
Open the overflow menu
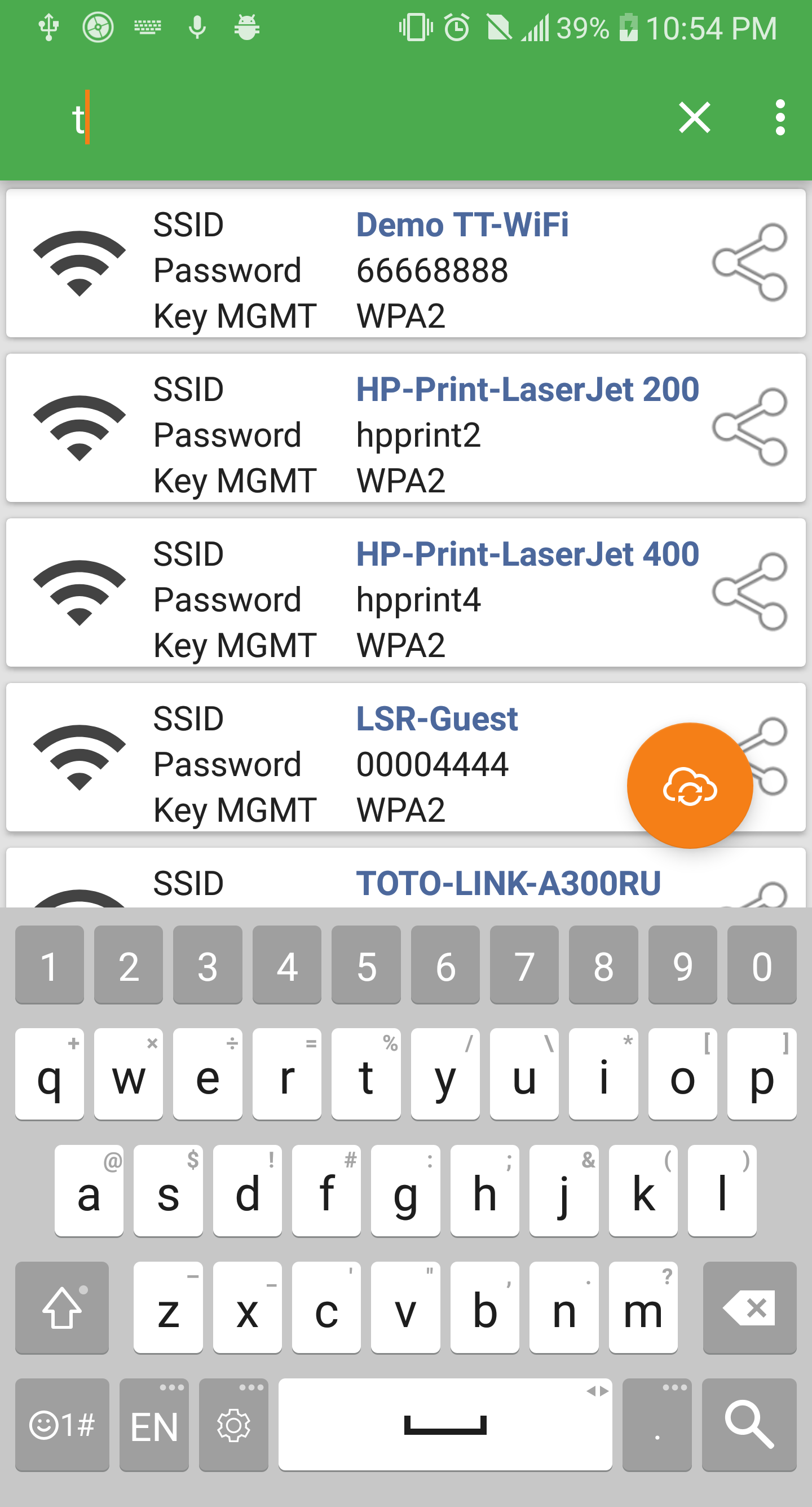(779, 117)
